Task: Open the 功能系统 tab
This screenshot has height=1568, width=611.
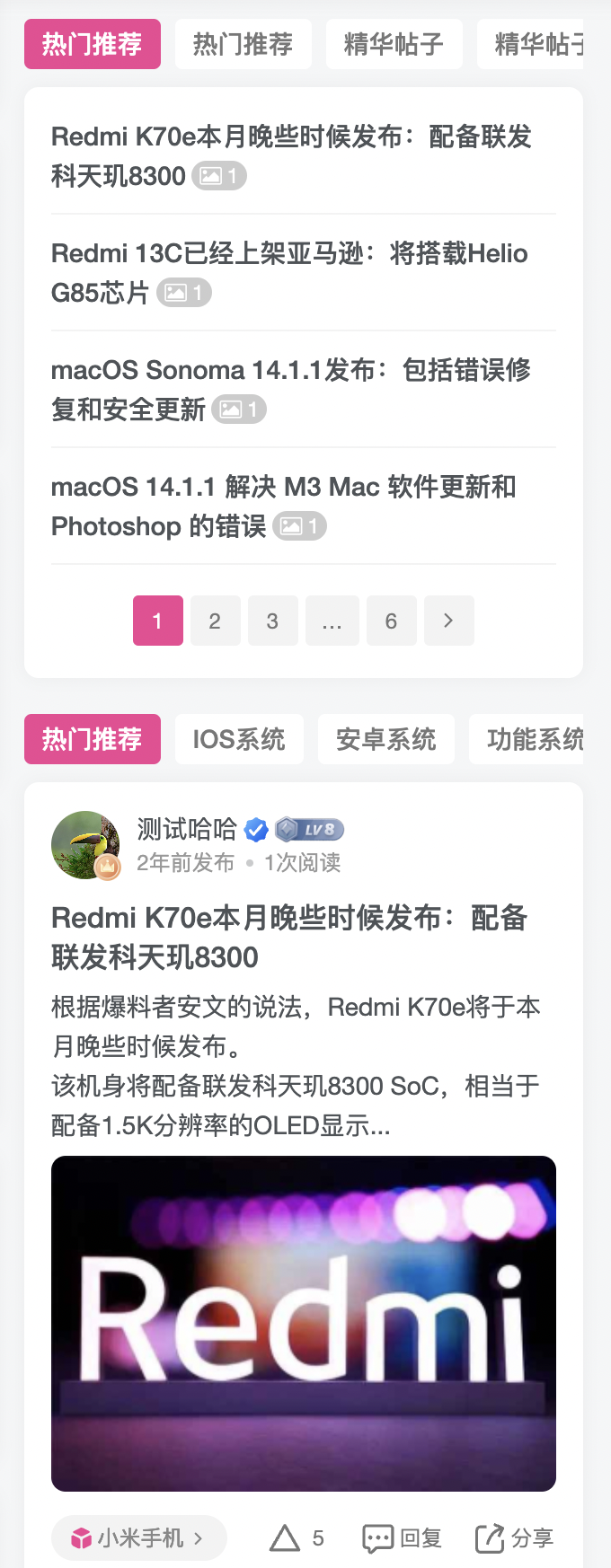Action: coord(534,739)
